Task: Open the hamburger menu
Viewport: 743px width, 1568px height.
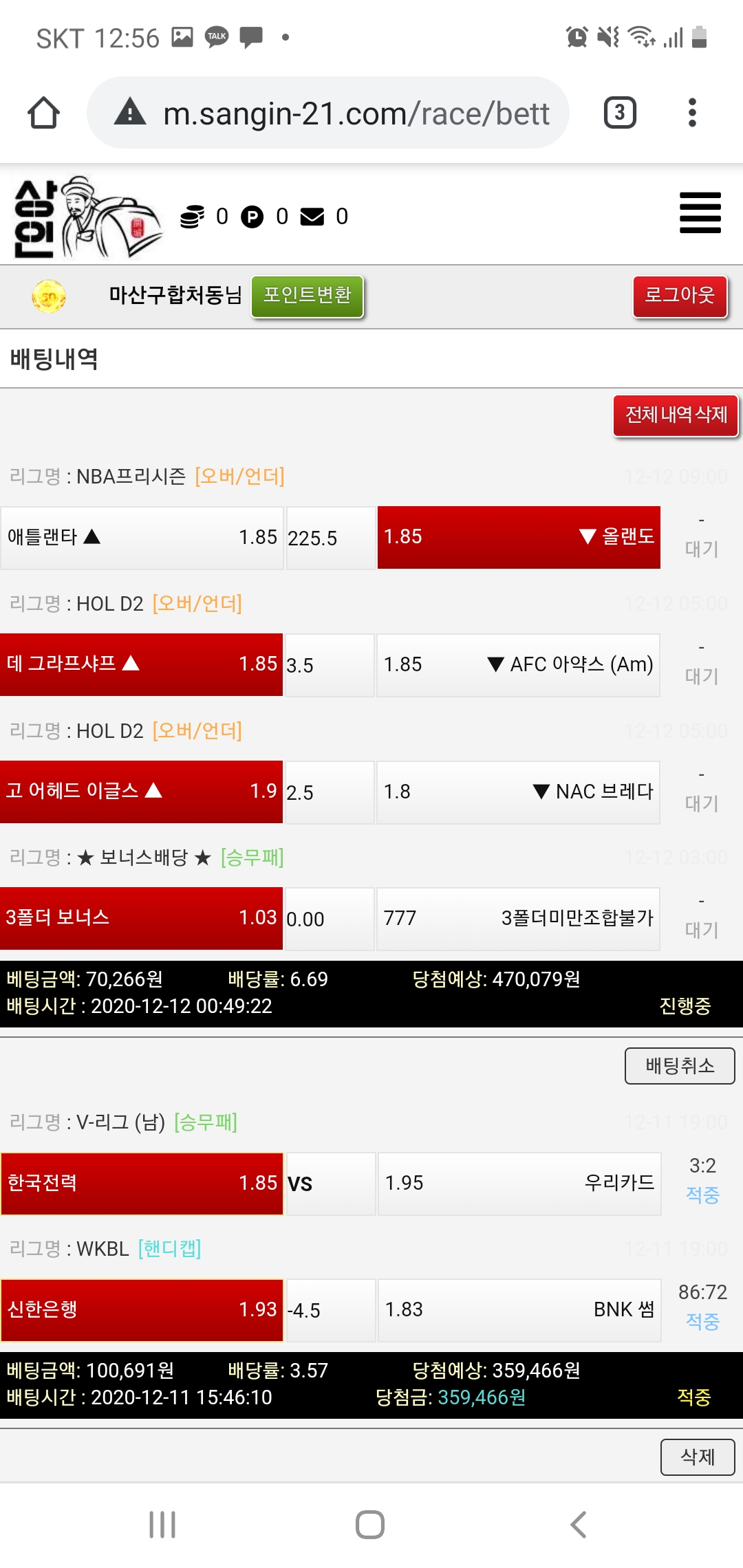Action: [700, 213]
